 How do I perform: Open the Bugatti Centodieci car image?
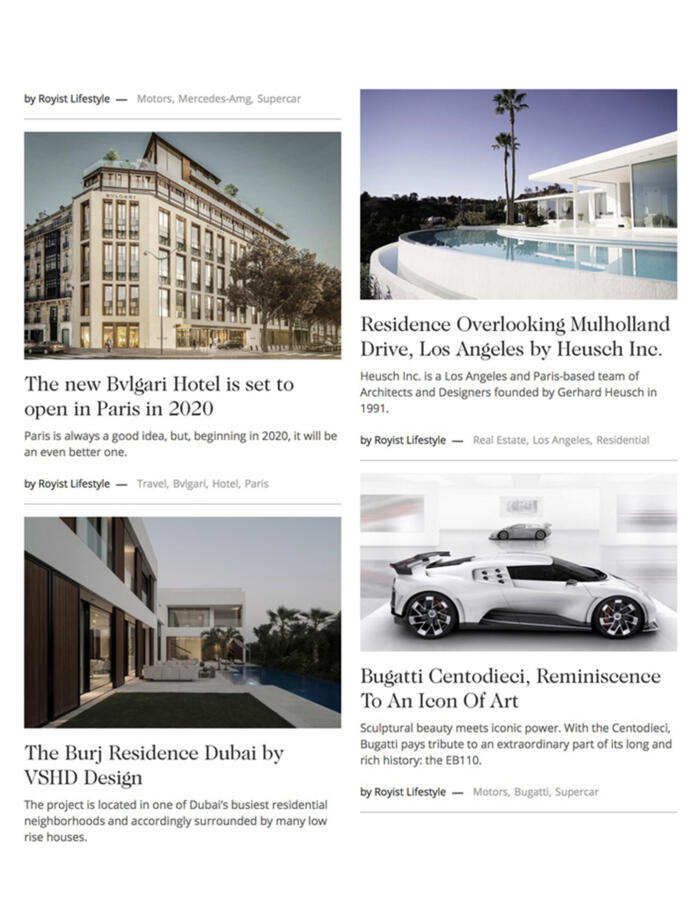(518, 563)
